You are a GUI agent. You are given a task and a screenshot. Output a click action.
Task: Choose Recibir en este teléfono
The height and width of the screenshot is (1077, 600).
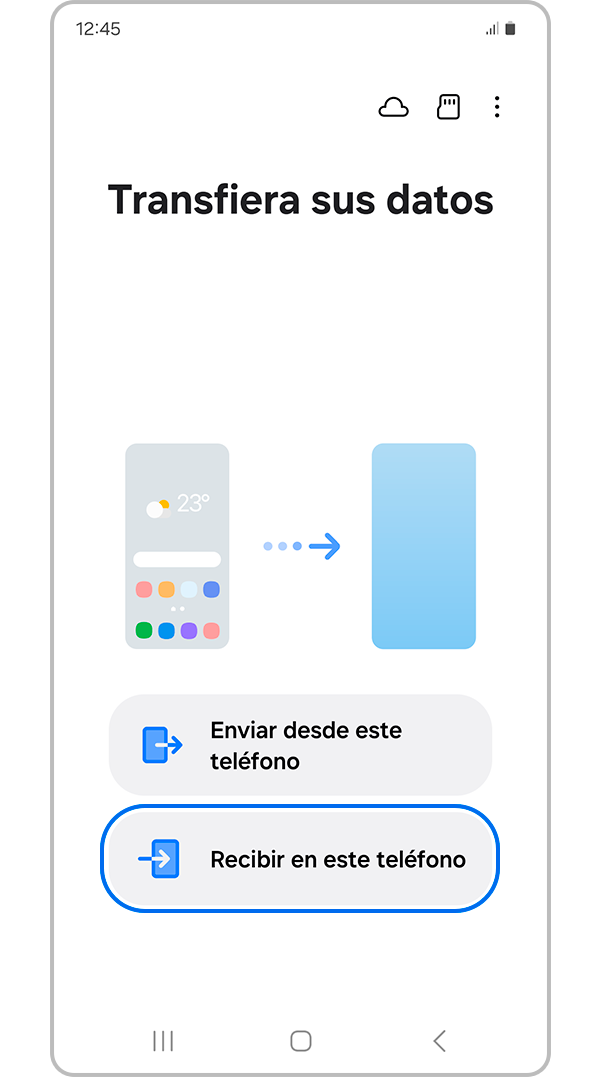pyautogui.click(x=300, y=859)
